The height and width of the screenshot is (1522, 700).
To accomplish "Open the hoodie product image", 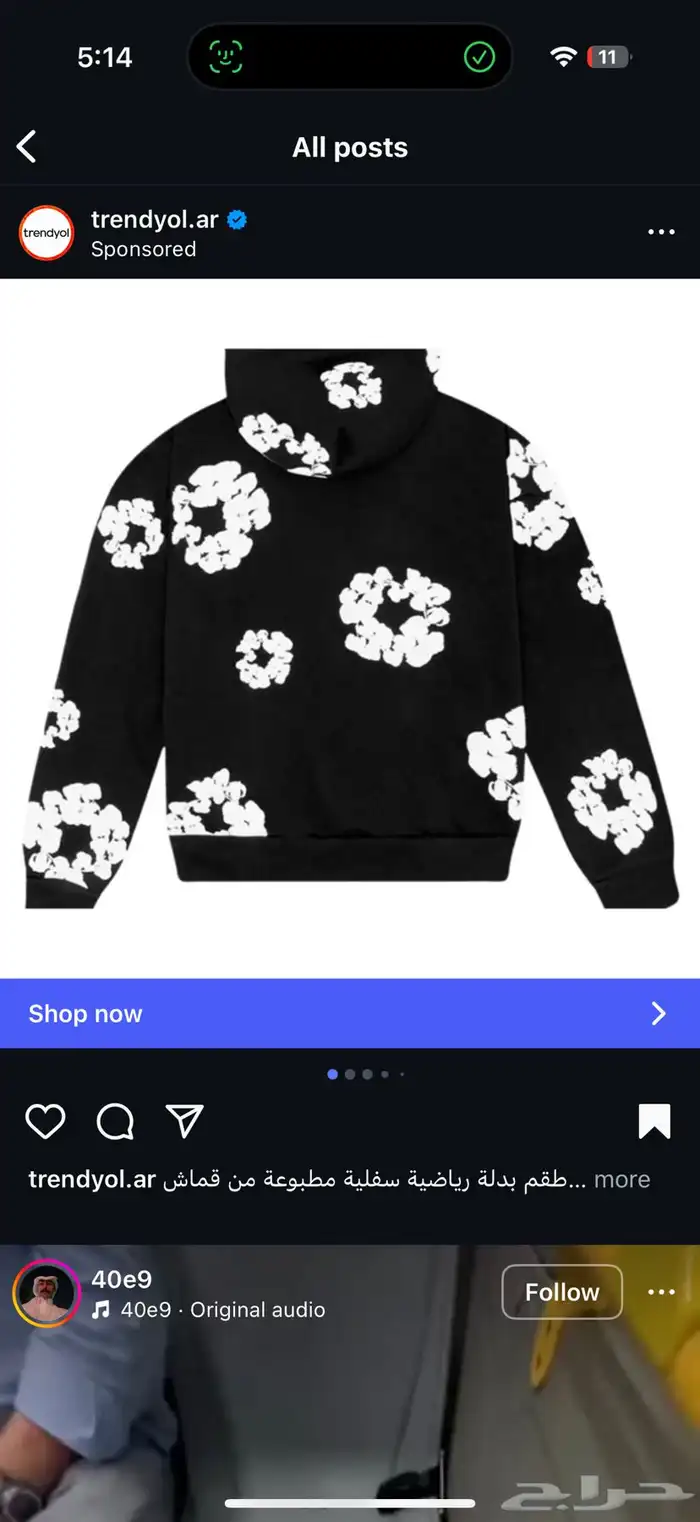I will click(350, 627).
